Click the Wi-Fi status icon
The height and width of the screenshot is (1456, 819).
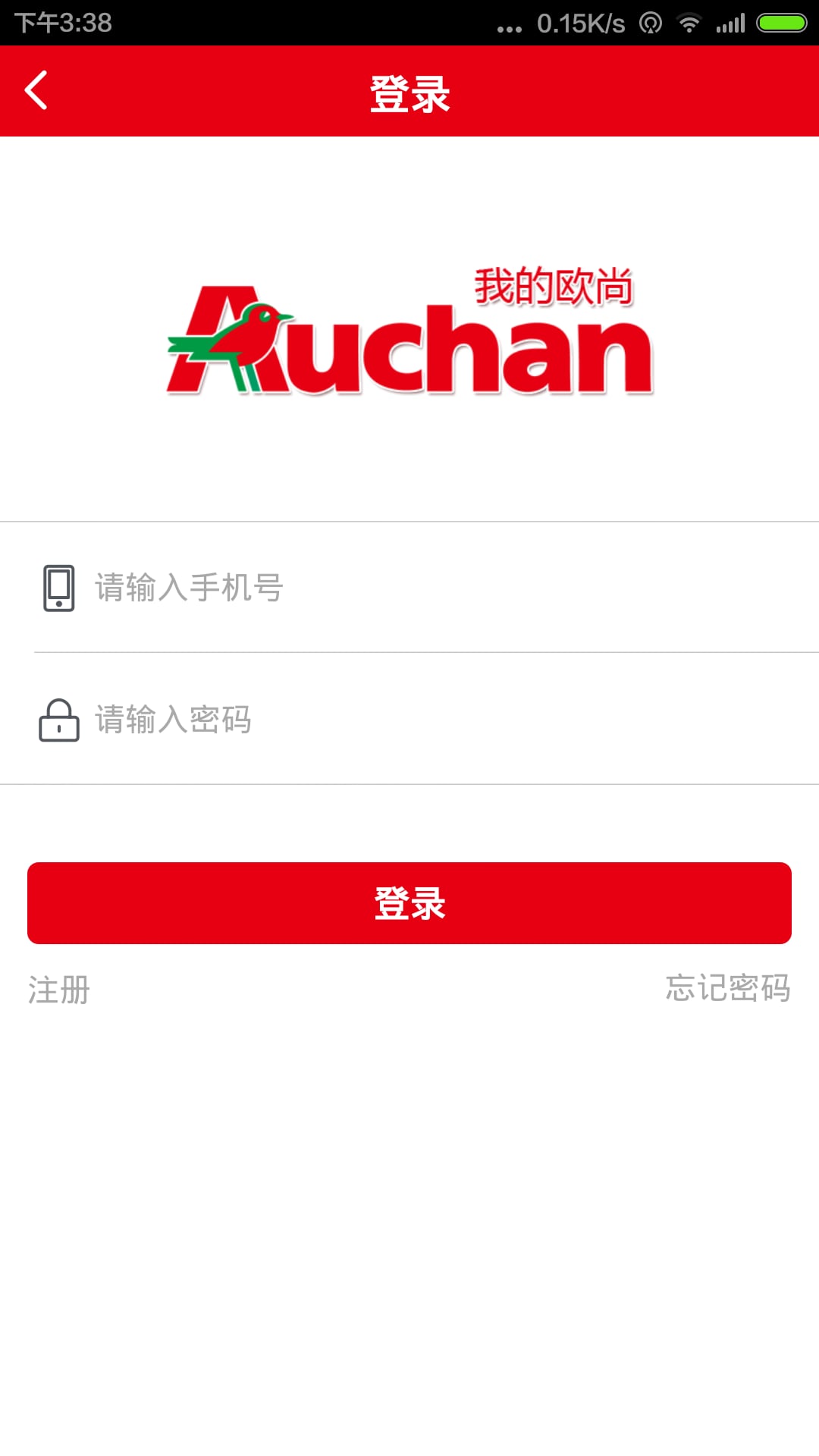689,23
